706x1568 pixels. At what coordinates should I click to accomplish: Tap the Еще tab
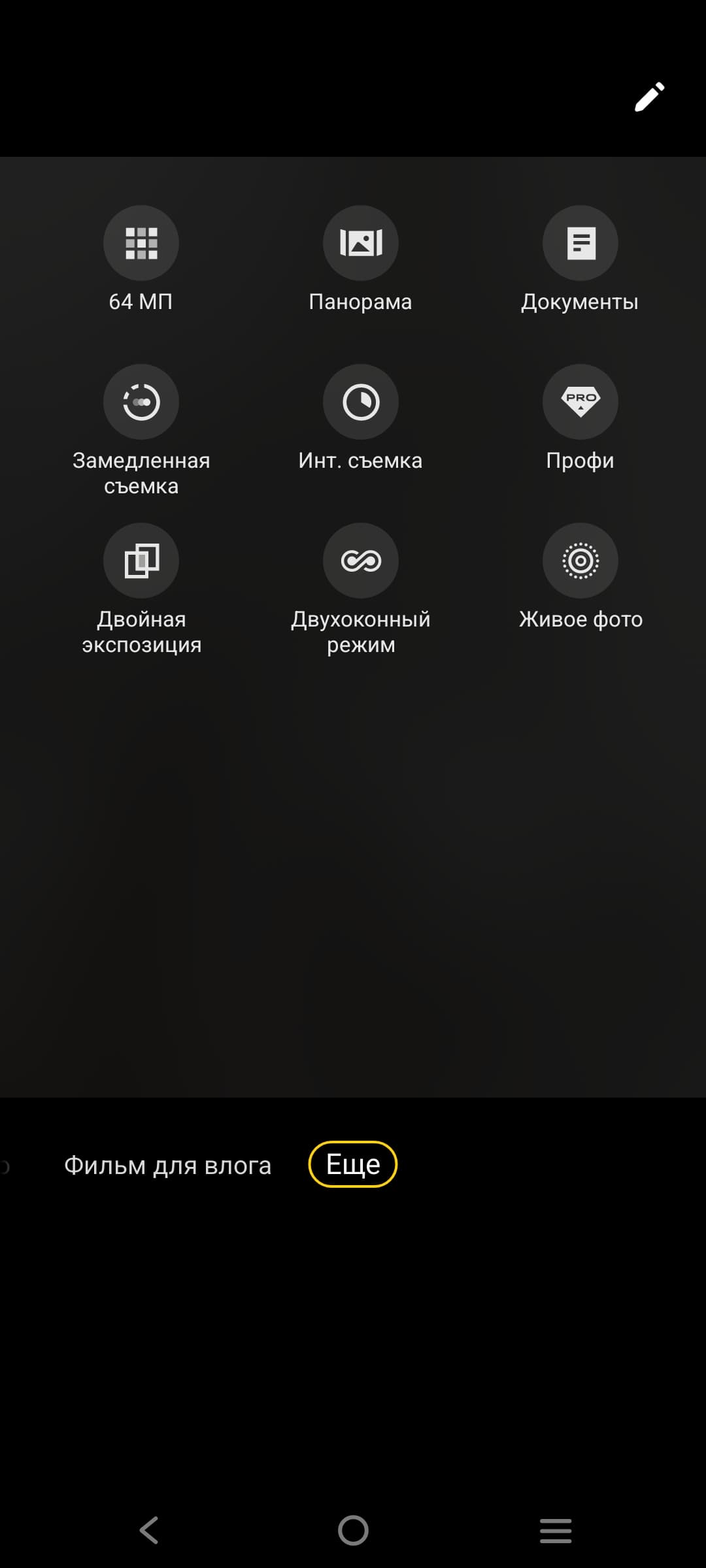353,1164
